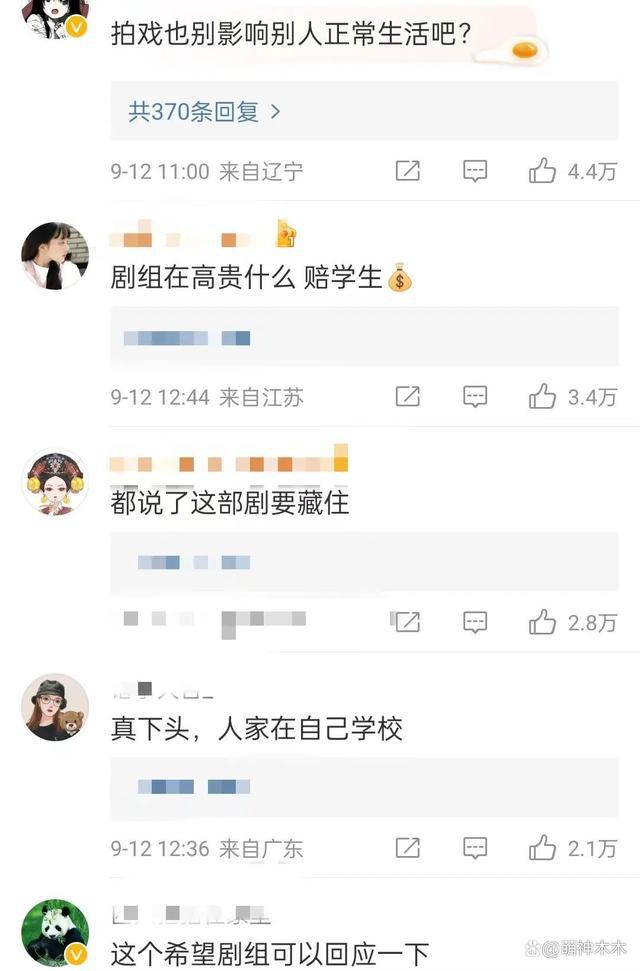Open the avatar next to 都说了这部剧要藏住
The width and height of the screenshot is (640, 971).
[x=55, y=482]
